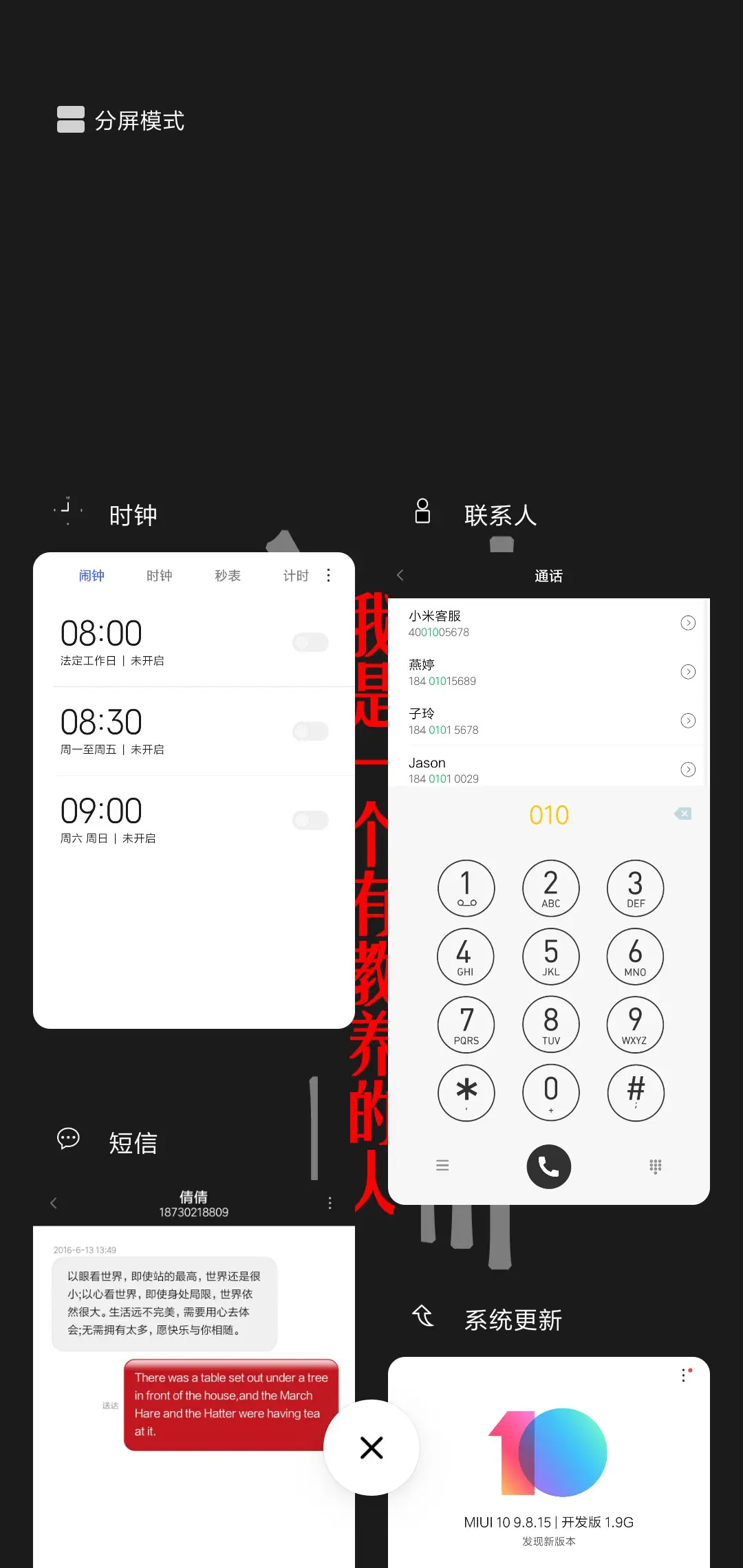Image resolution: width=743 pixels, height=1568 pixels.
Task: Tap the keypad grid icon in the dialer
Action: click(x=655, y=1166)
